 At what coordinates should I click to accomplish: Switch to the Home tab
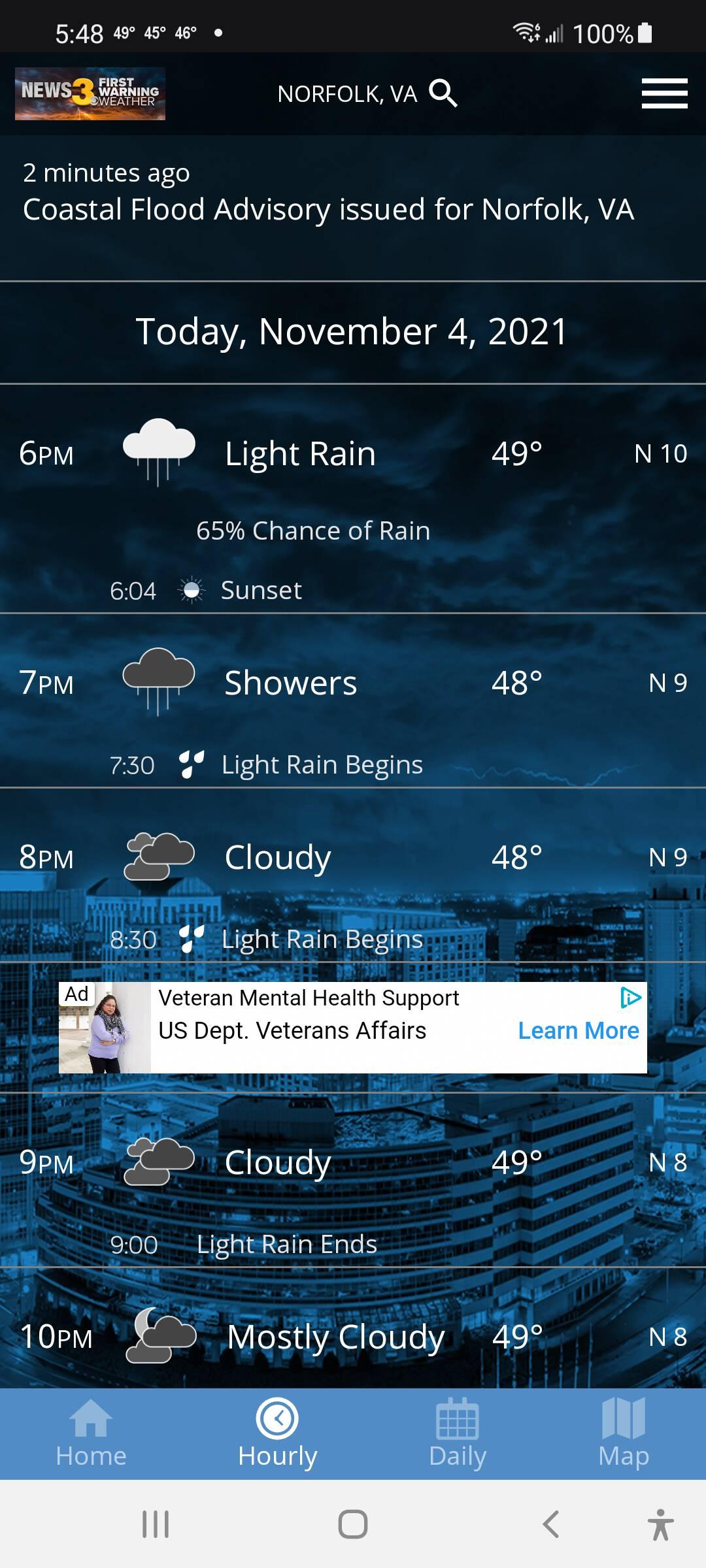point(91,1434)
